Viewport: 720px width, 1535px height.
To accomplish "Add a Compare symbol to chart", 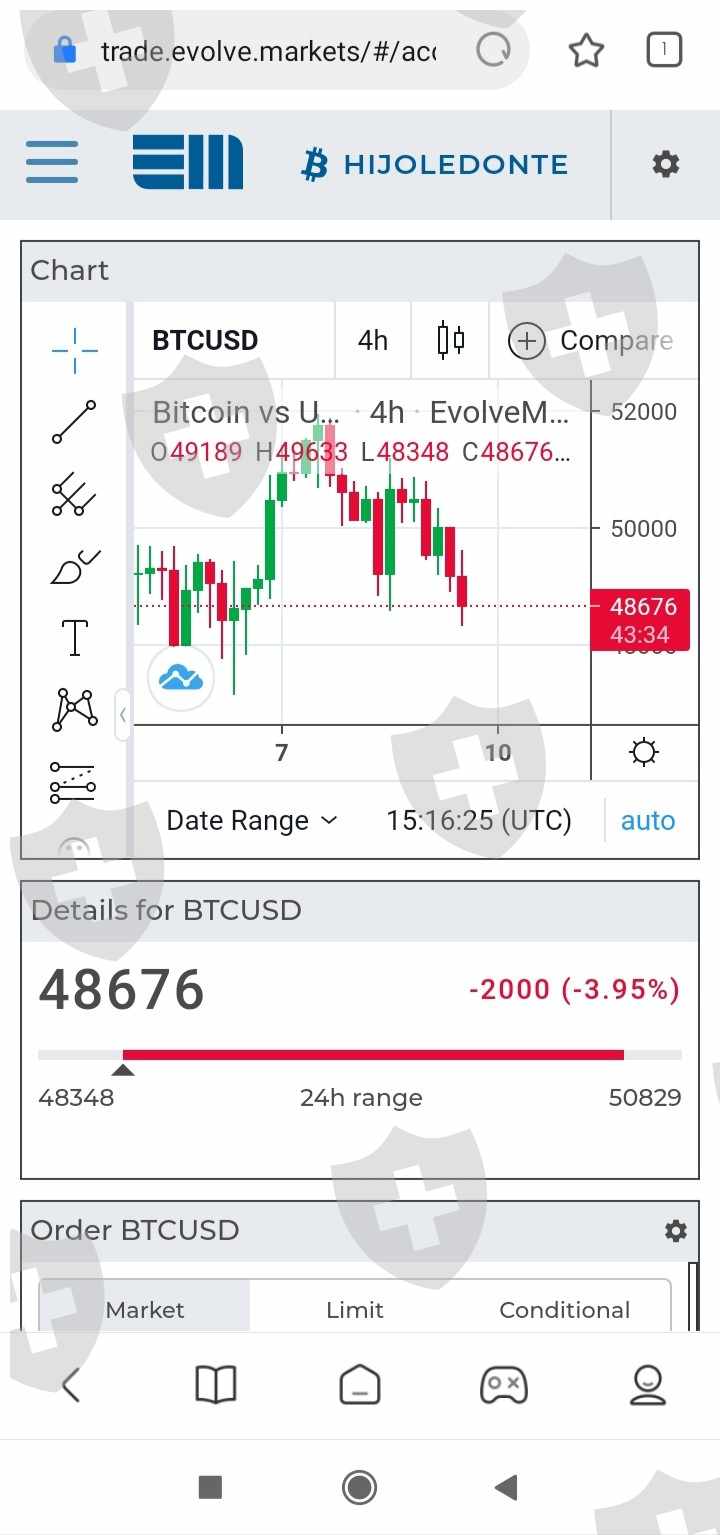I will (590, 341).
